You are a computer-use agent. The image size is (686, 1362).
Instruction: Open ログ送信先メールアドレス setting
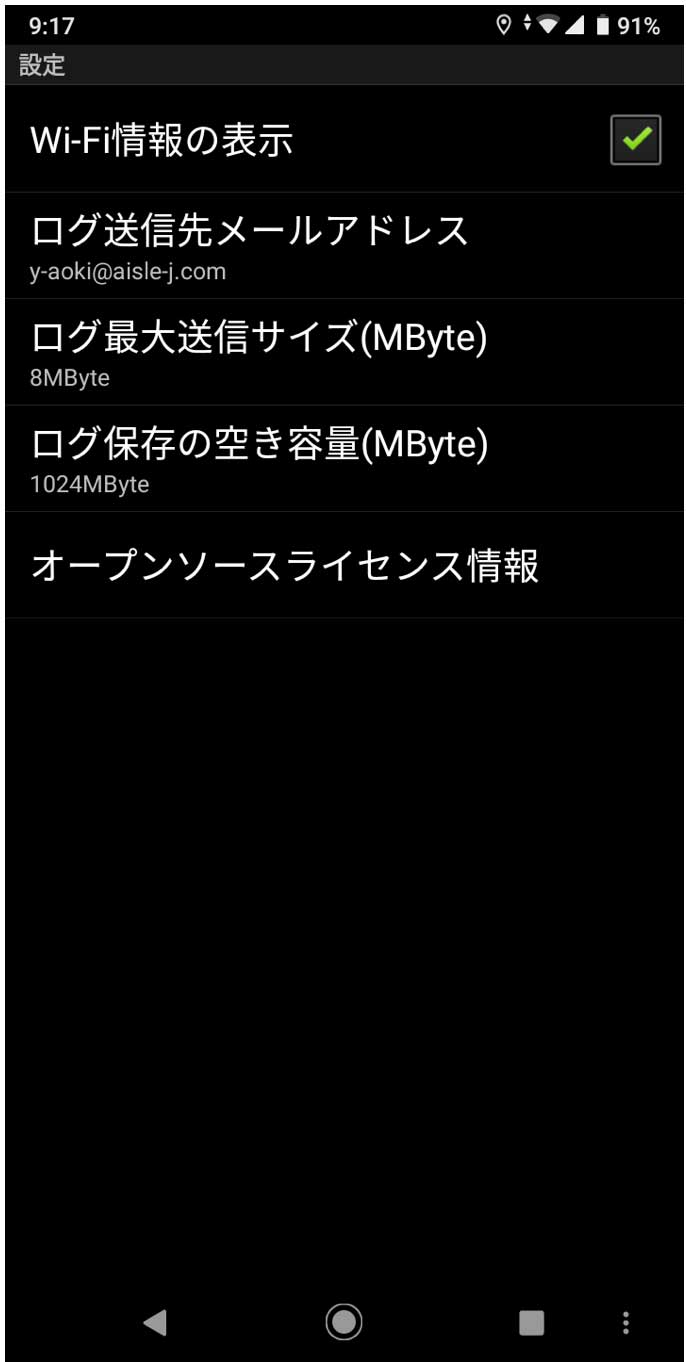point(343,245)
